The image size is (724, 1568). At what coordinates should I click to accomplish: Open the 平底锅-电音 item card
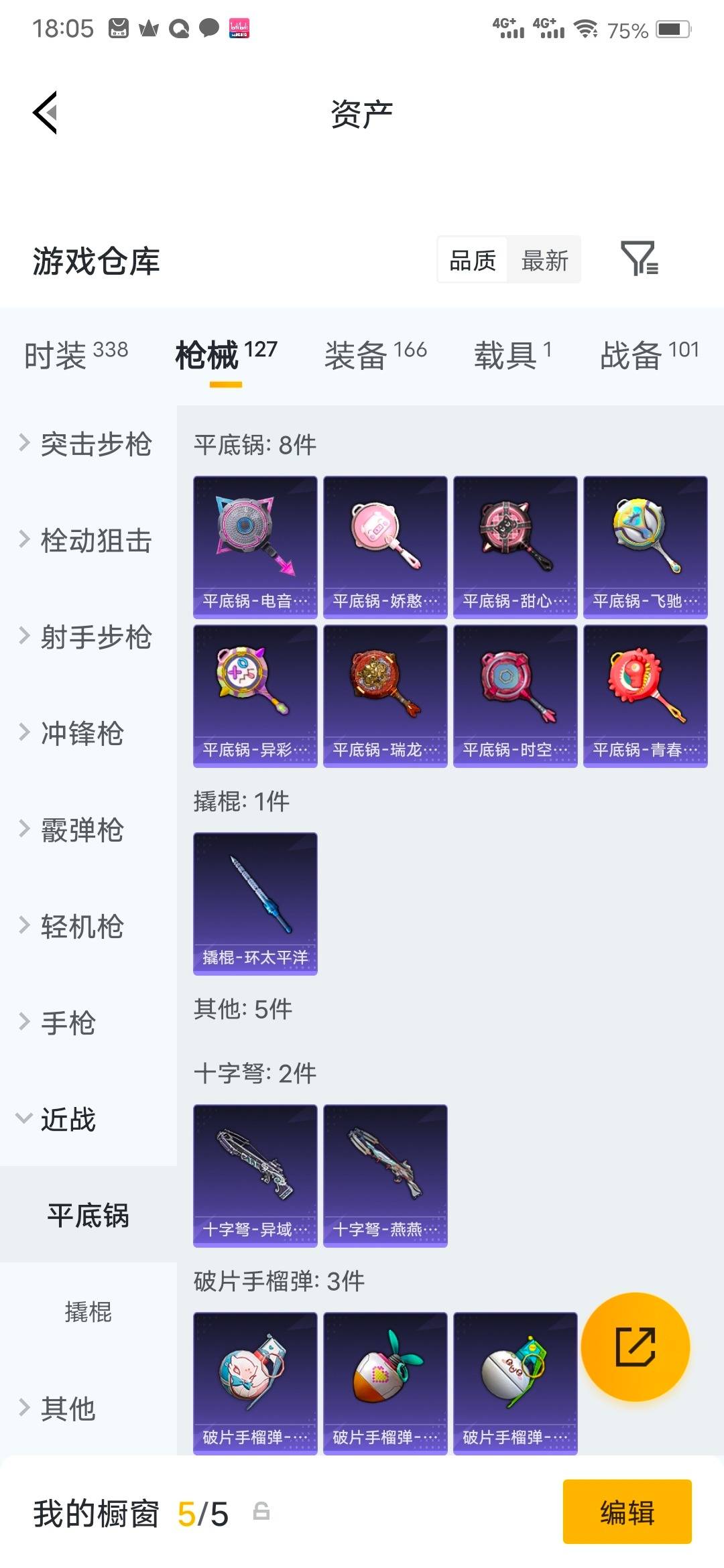pyautogui.click(x=255, y=545)
